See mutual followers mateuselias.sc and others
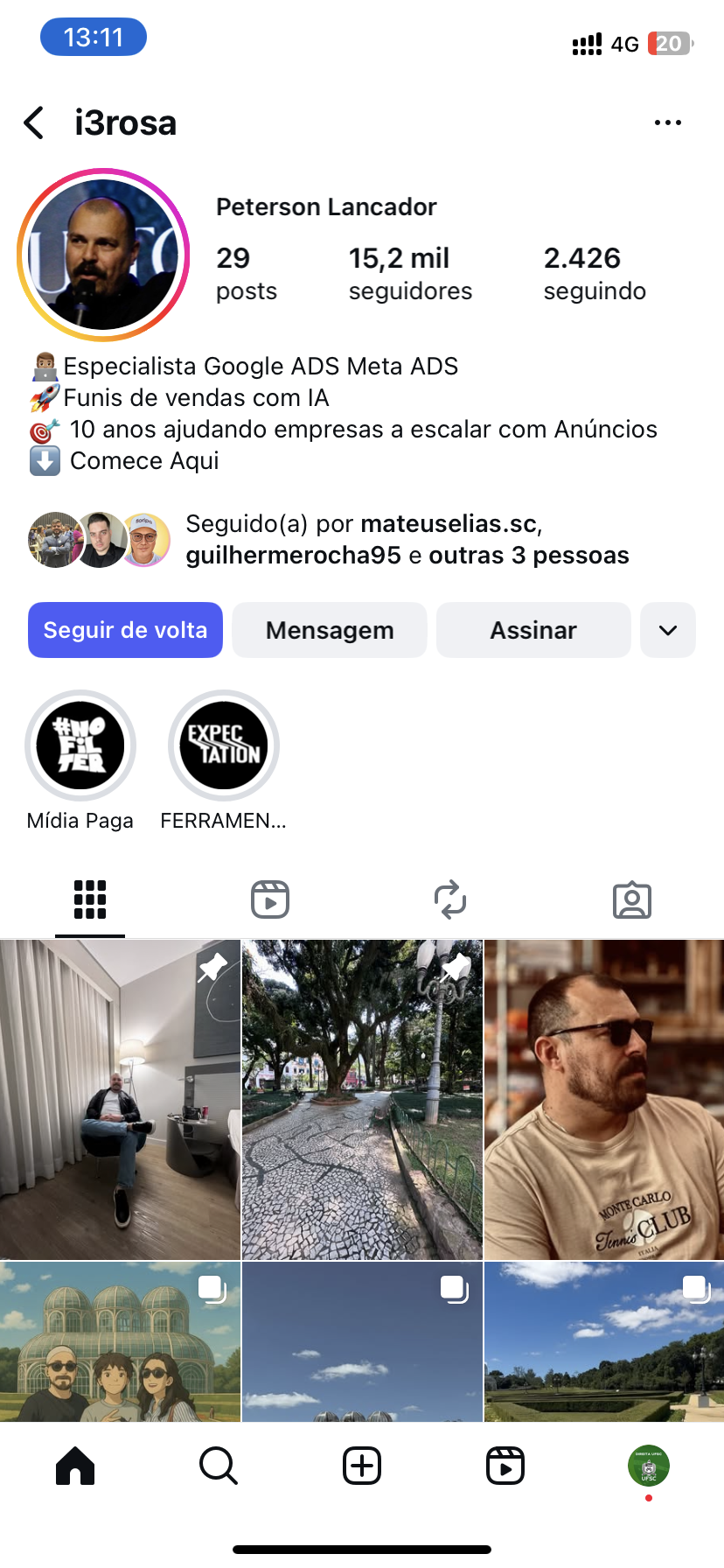Screen dimensions: 724x1568 click(407, 540)
